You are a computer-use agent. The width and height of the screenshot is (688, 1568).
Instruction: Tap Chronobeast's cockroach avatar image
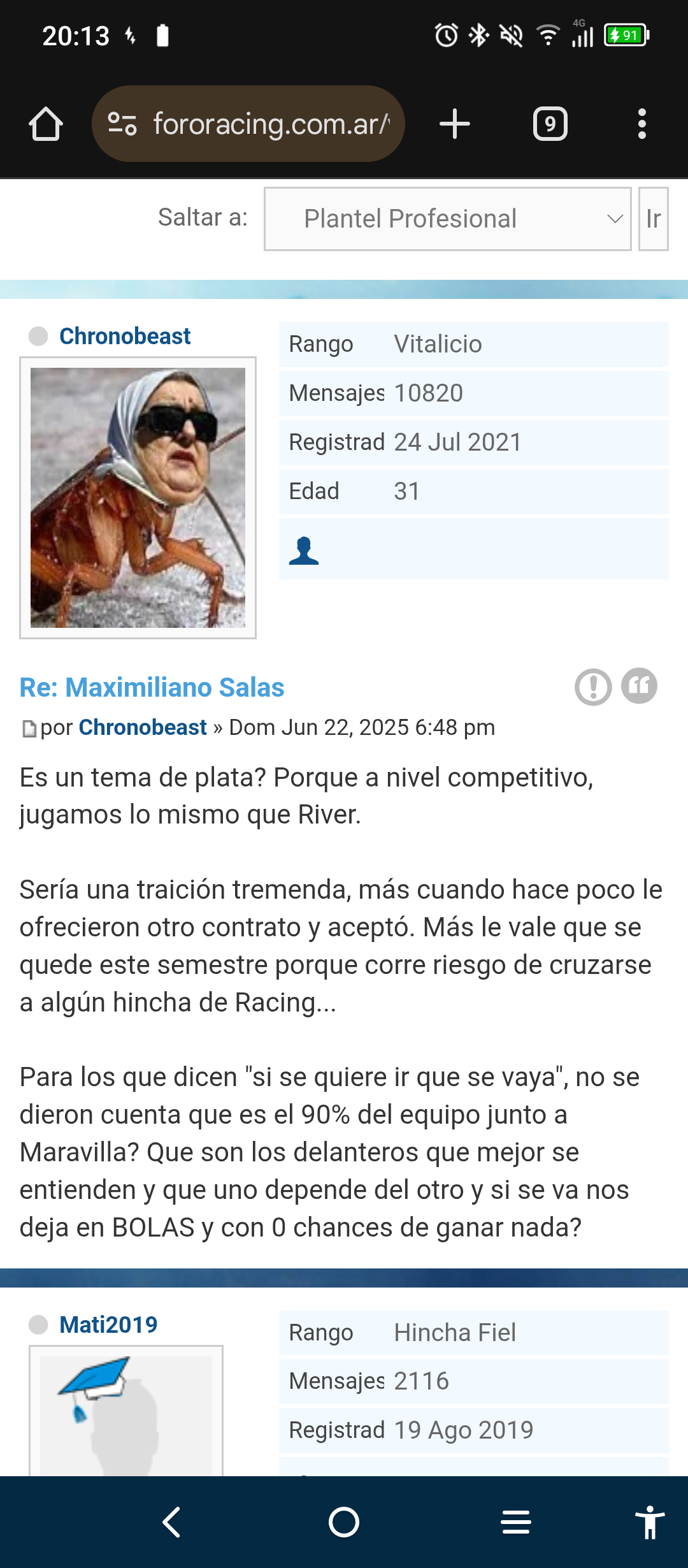138,497
